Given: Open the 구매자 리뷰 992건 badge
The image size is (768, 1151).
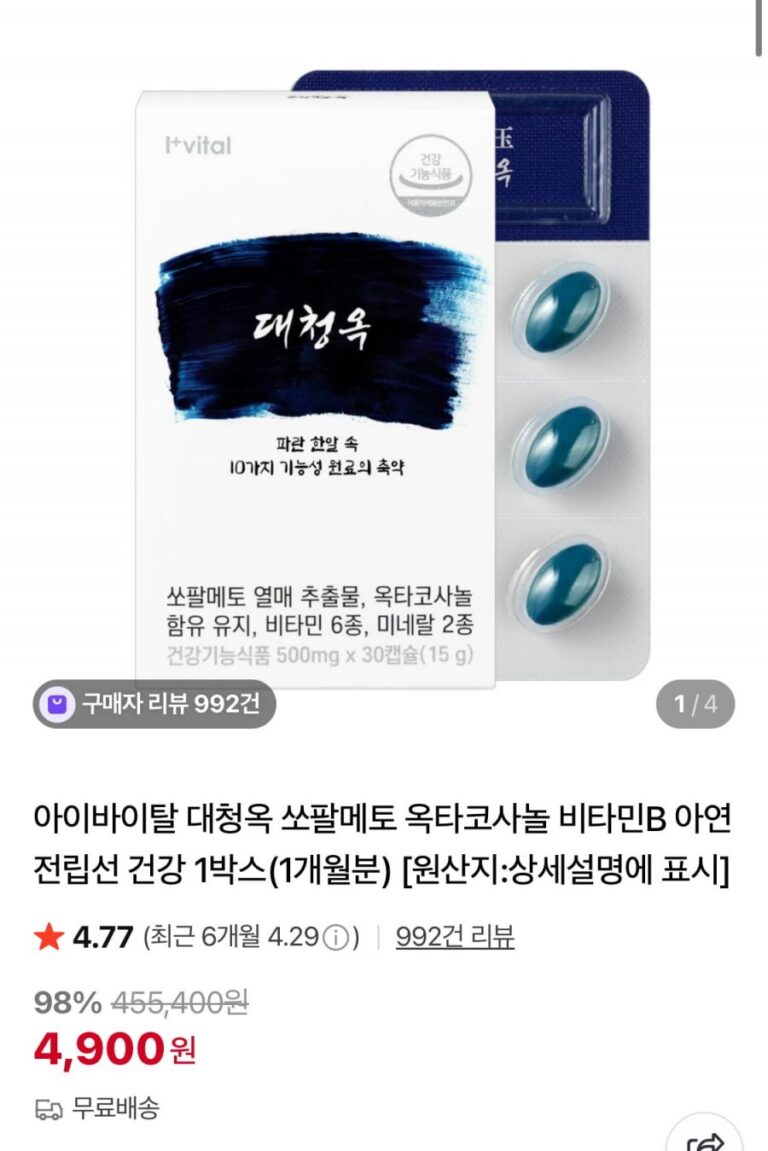Looking at the screenshot, I should point(153,704).
